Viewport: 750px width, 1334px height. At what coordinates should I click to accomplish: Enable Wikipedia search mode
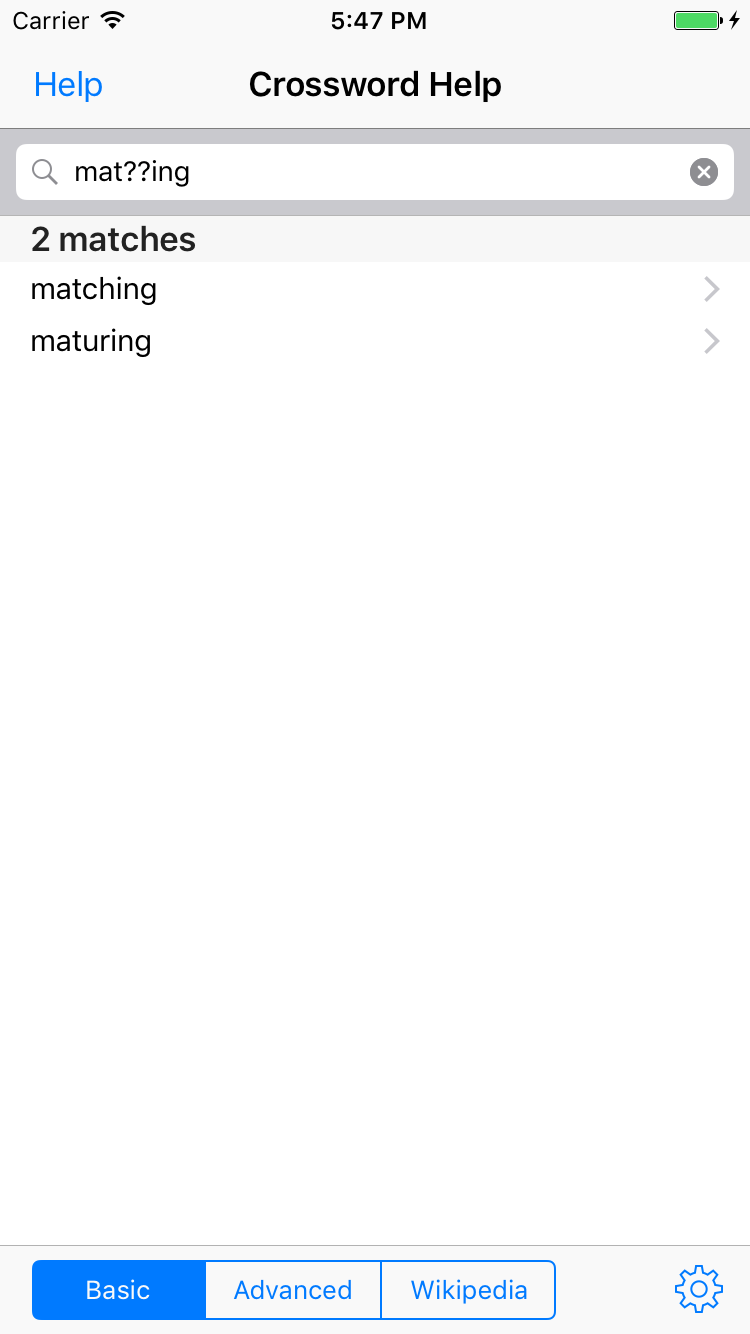tap(468, 1289)
